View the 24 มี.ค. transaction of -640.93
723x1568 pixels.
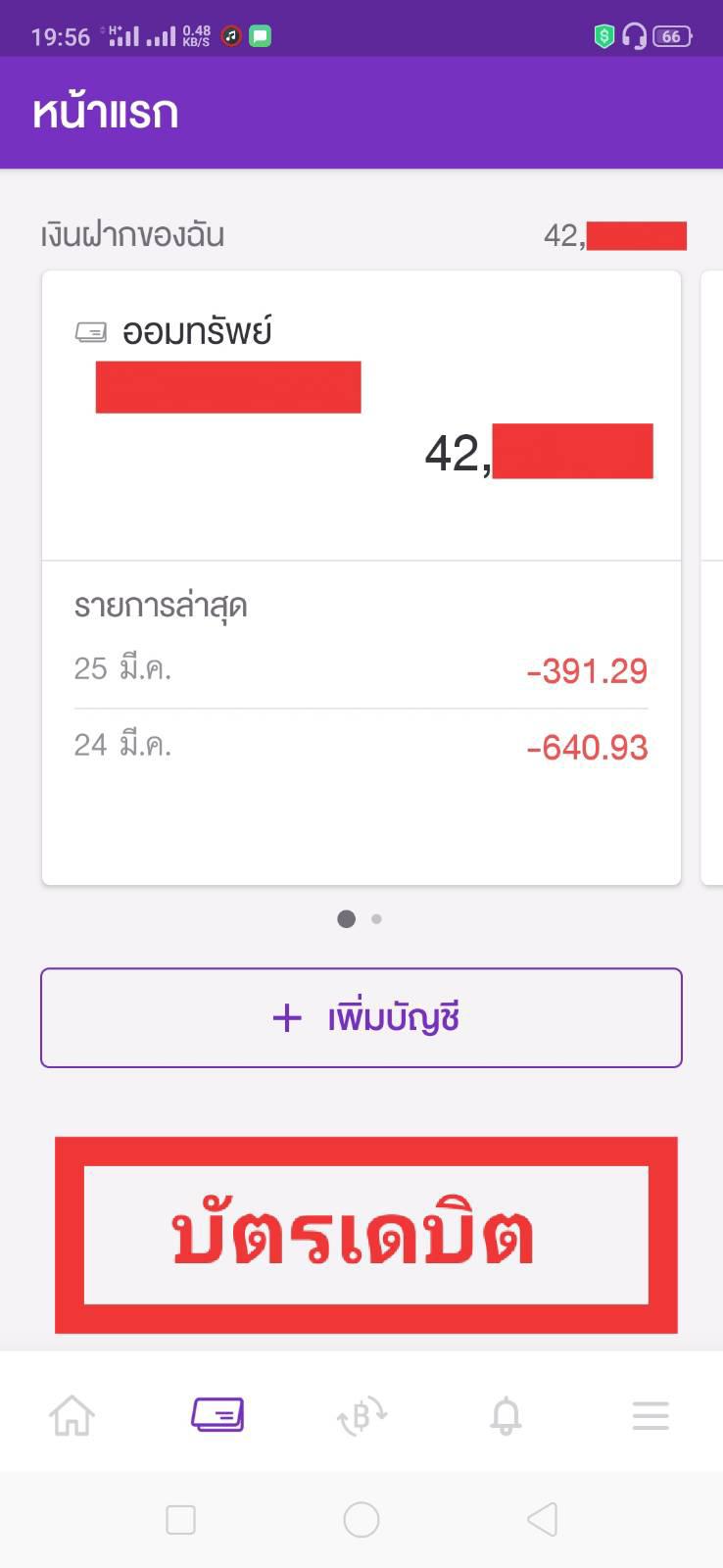361,747
